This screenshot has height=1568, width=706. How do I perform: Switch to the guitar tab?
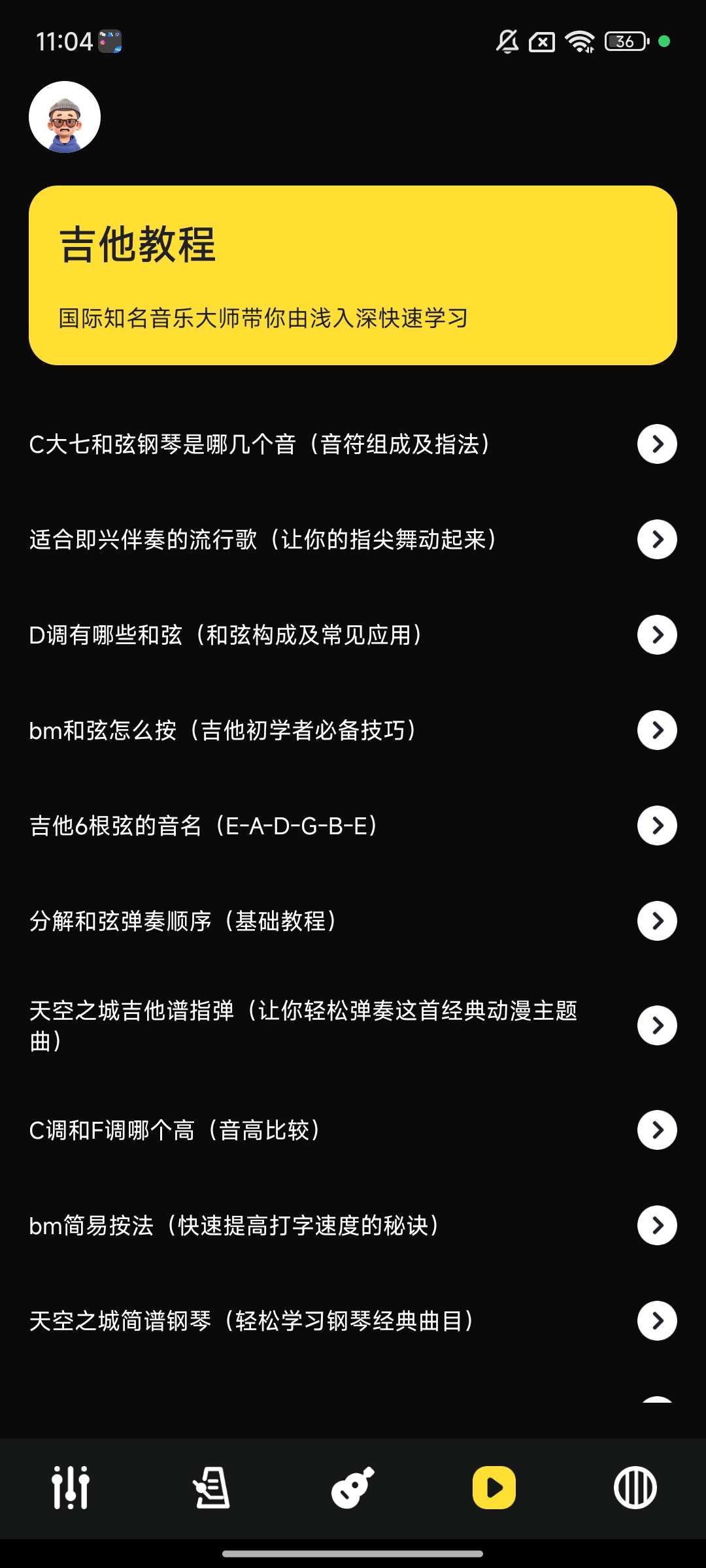[x=353, y=1488]
